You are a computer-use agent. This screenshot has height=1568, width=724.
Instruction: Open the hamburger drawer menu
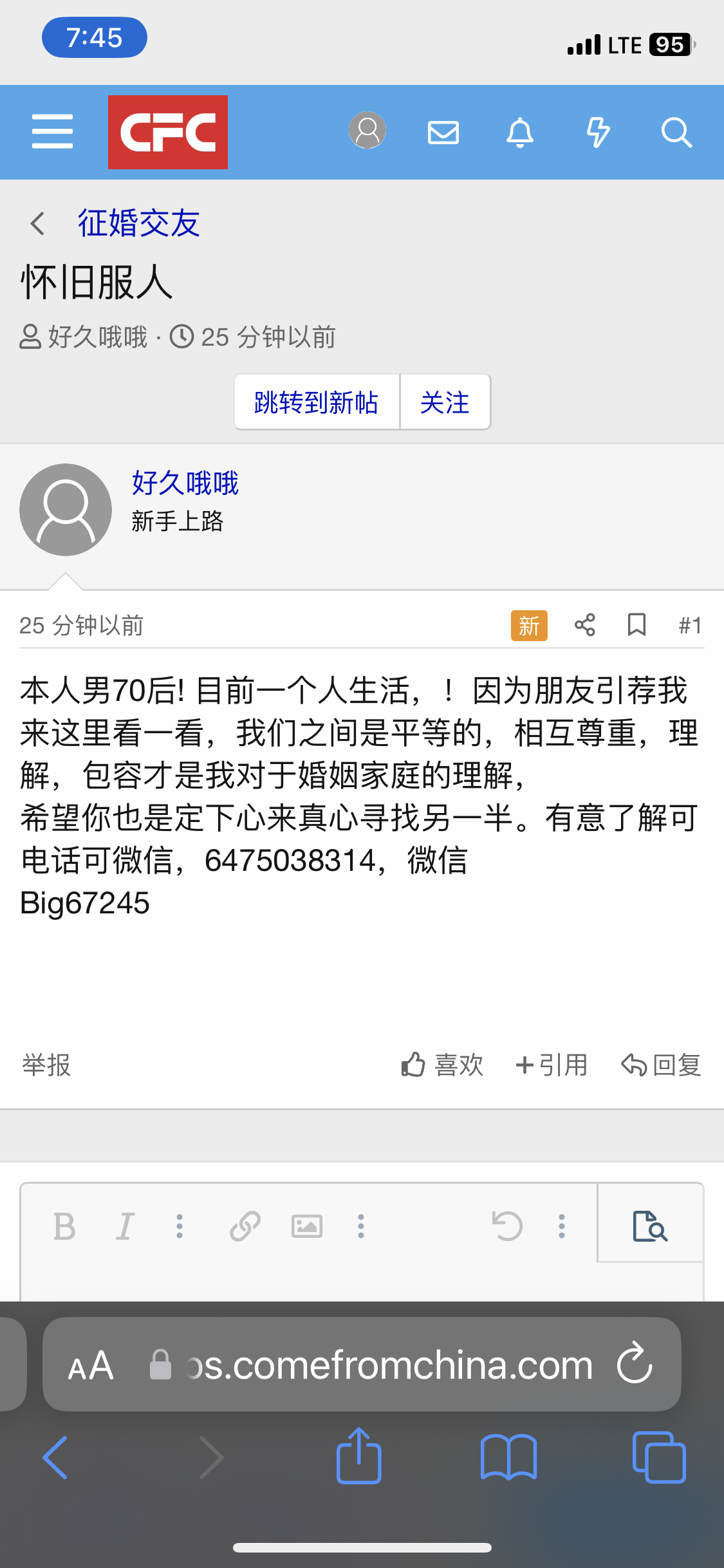pos(52,132)
